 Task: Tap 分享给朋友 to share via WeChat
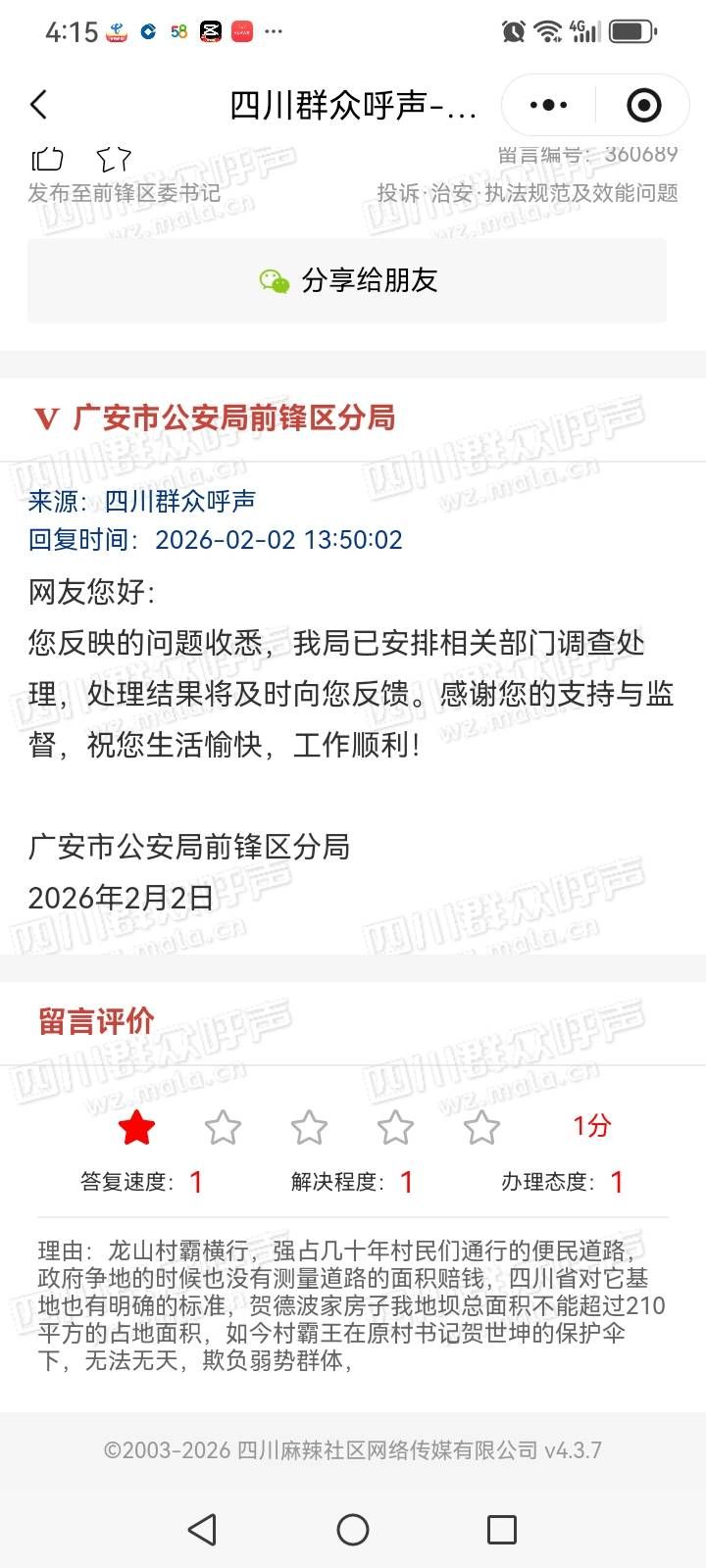[347, 280]
